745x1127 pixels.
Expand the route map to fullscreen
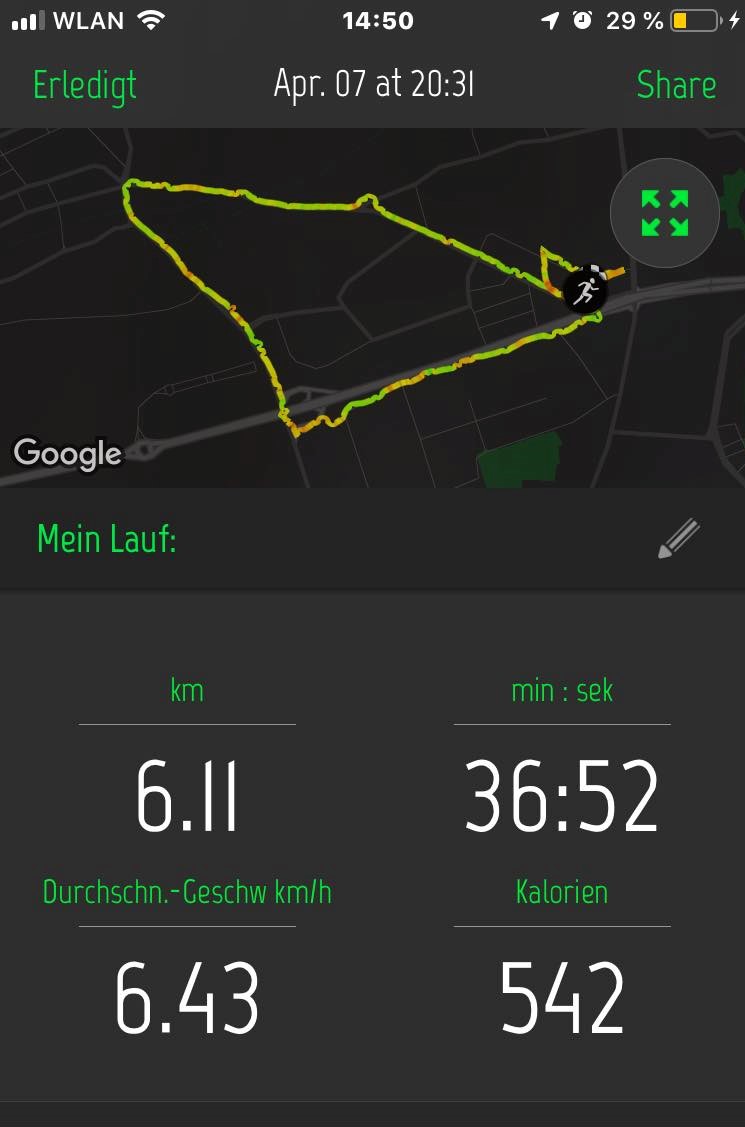(665, 213)
